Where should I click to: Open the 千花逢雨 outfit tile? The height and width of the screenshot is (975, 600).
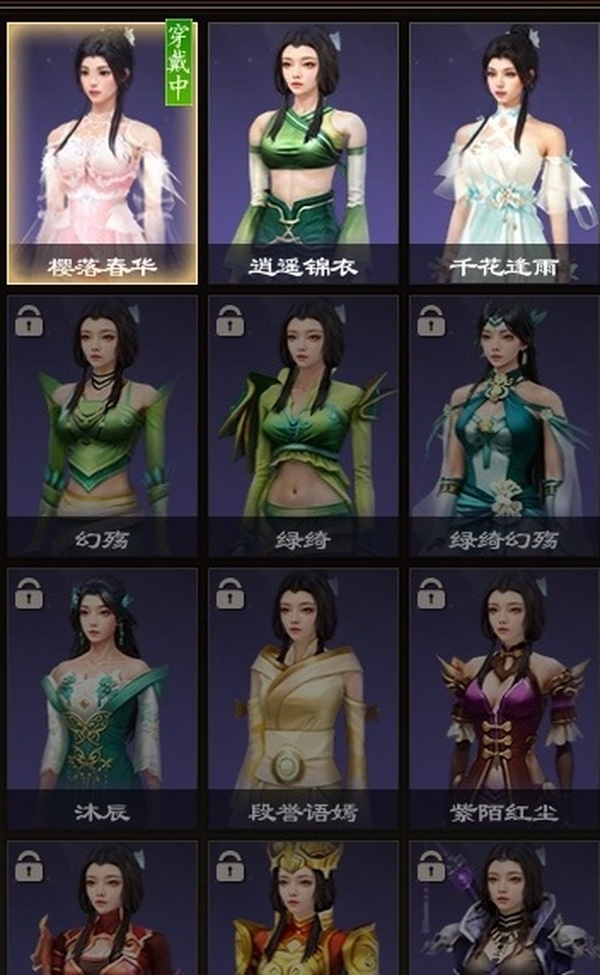click(x=503, y=153)
